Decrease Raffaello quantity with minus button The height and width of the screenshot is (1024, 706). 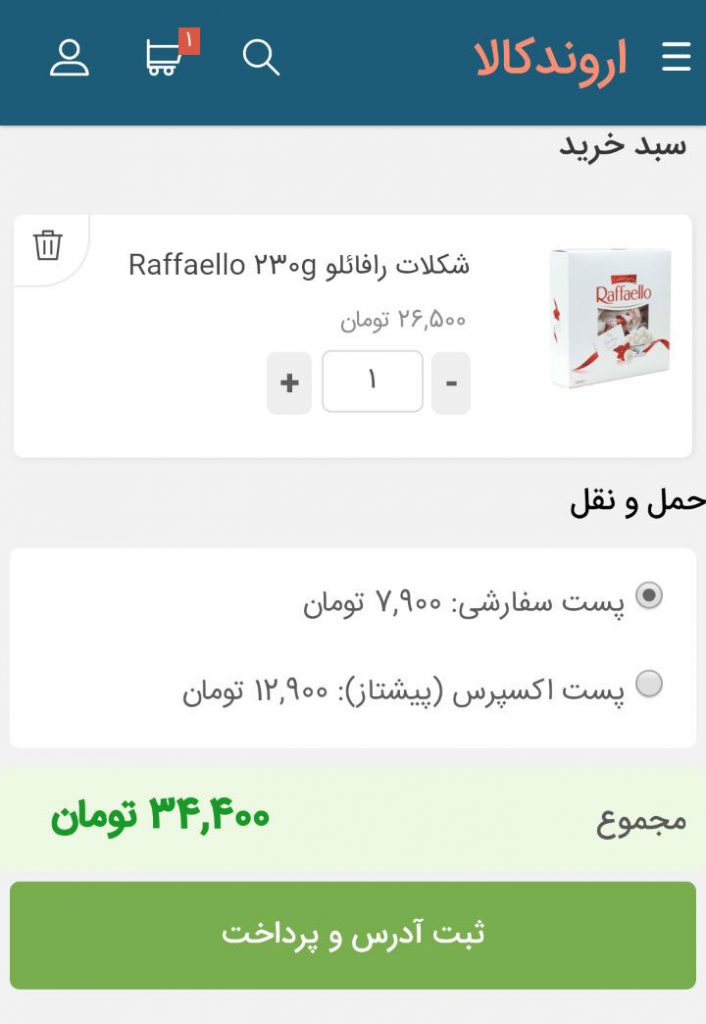(451, 382)
